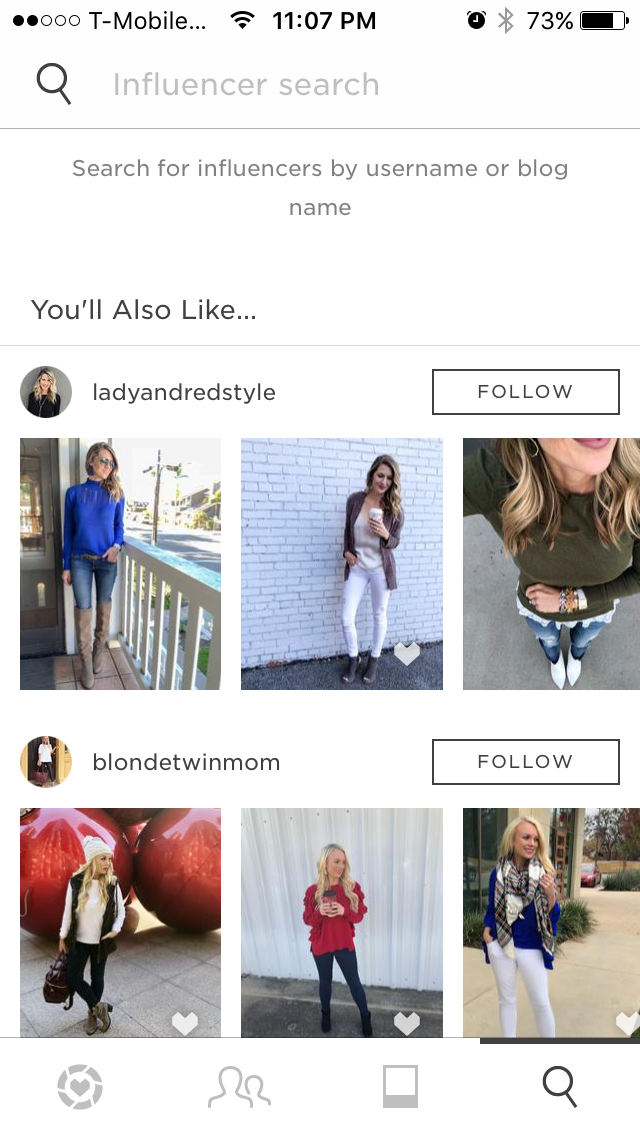This screenshot has width=640, height=1136.
Task: Open blondetwinmom's red ornaments photo
Action: [120, 922]
